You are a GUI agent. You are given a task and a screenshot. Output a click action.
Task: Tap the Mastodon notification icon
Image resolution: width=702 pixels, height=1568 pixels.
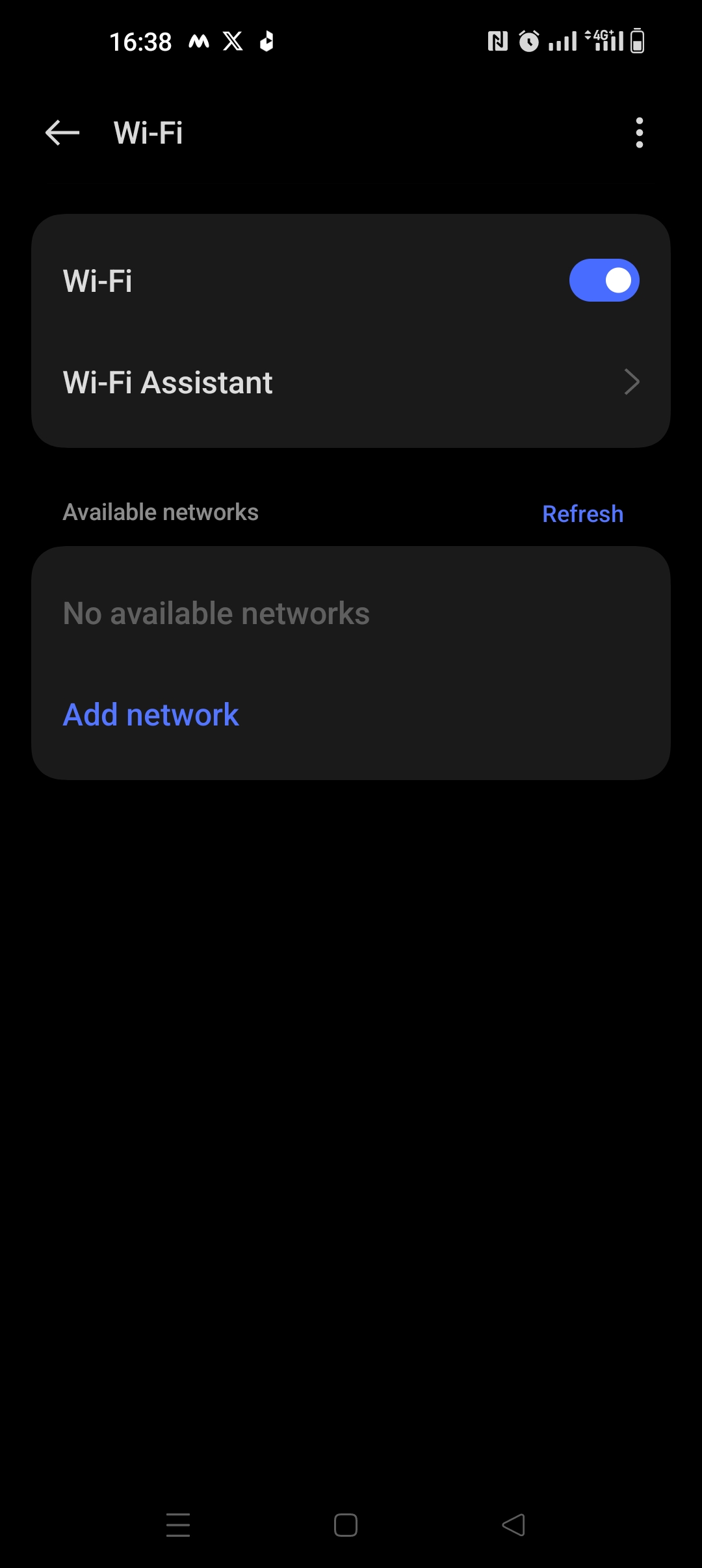coord(198,41)
